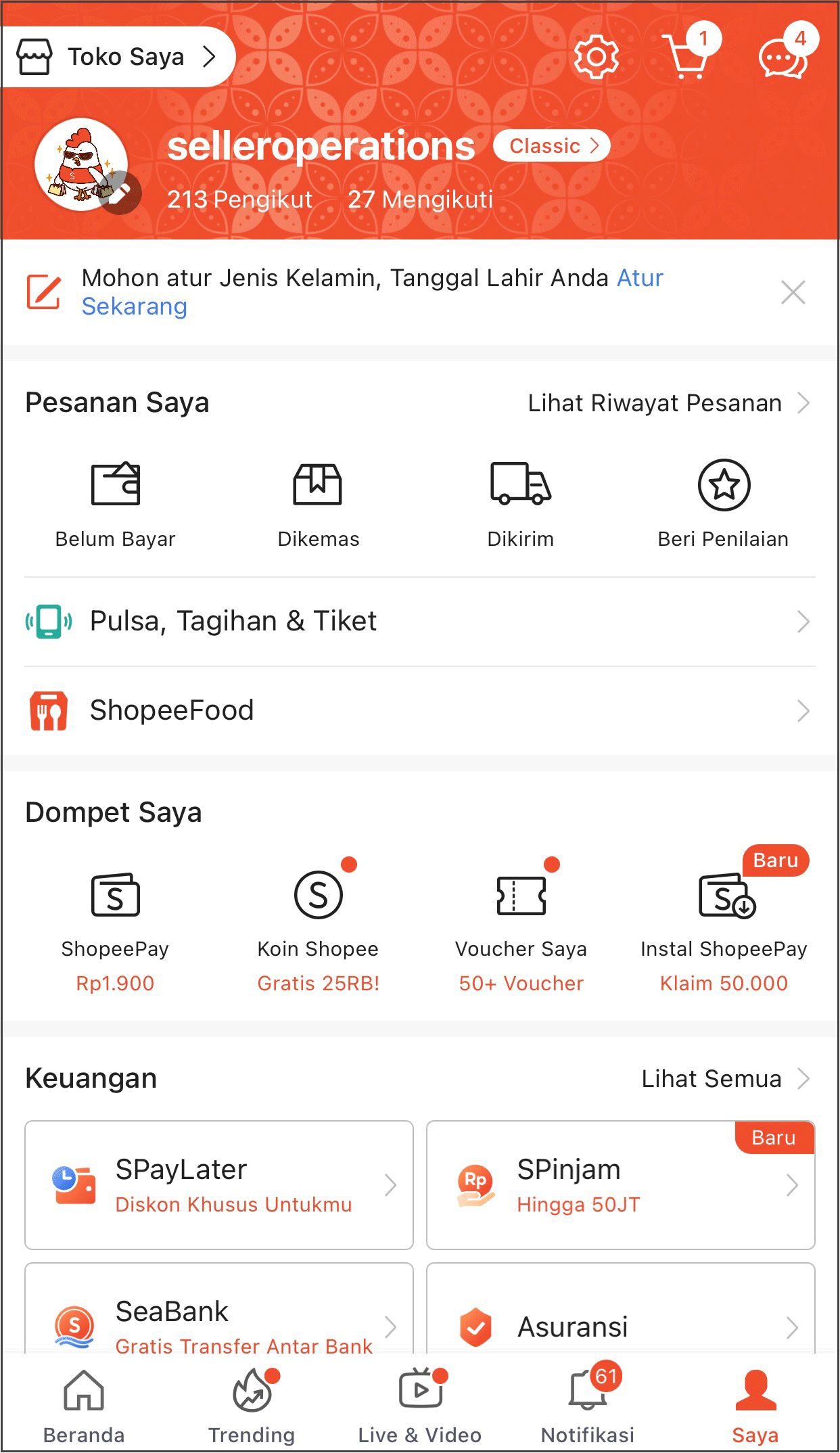The width and height of the screenshot is (840, 1453).
Task: Switch to the Notifikasi tab
Action: click(x=588, y=1403)
